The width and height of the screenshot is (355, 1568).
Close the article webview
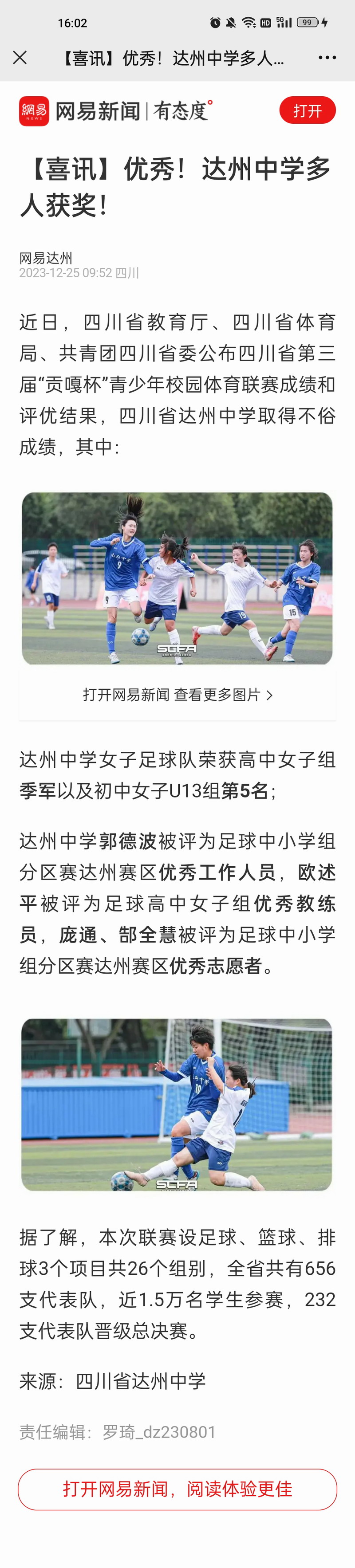[20, 58]
